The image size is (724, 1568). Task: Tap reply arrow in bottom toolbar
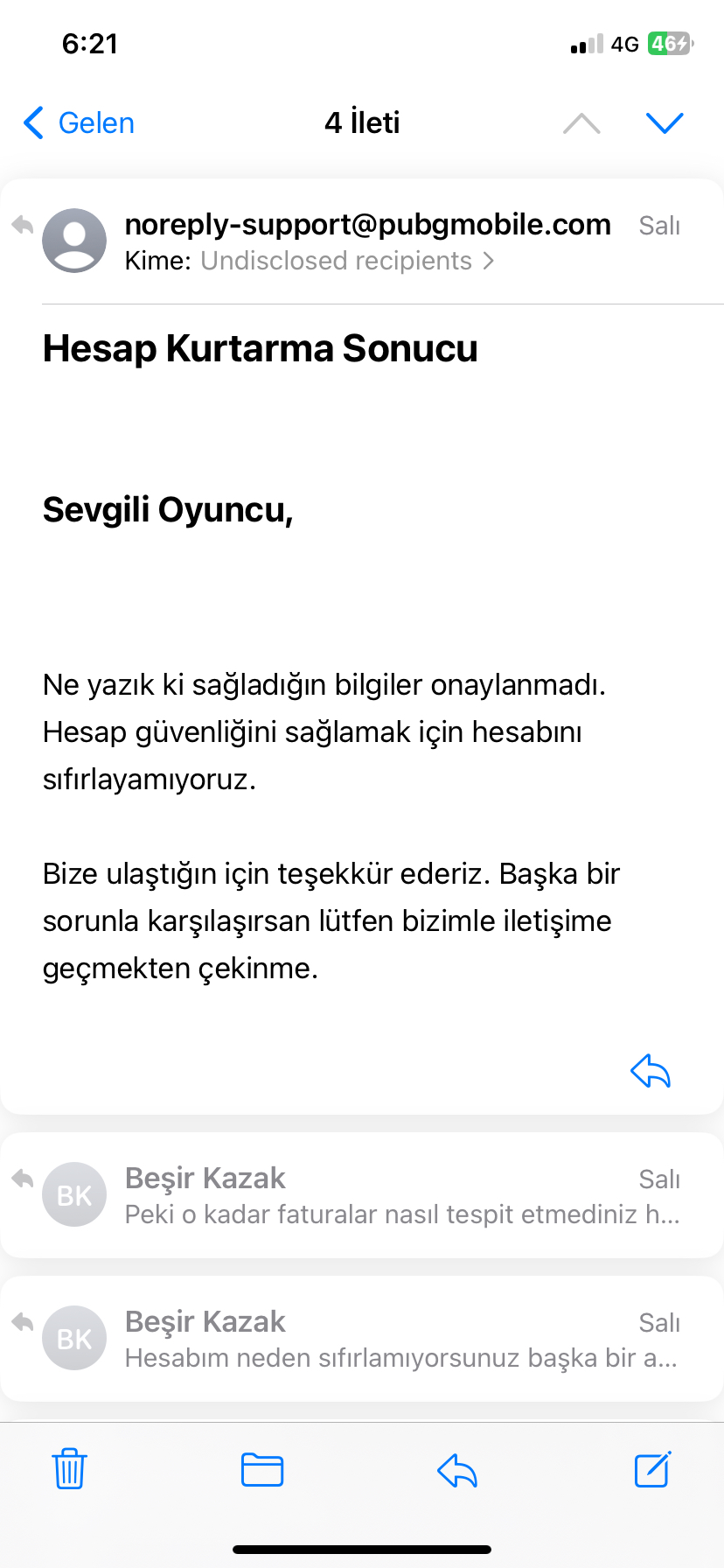click(456, 1469)
